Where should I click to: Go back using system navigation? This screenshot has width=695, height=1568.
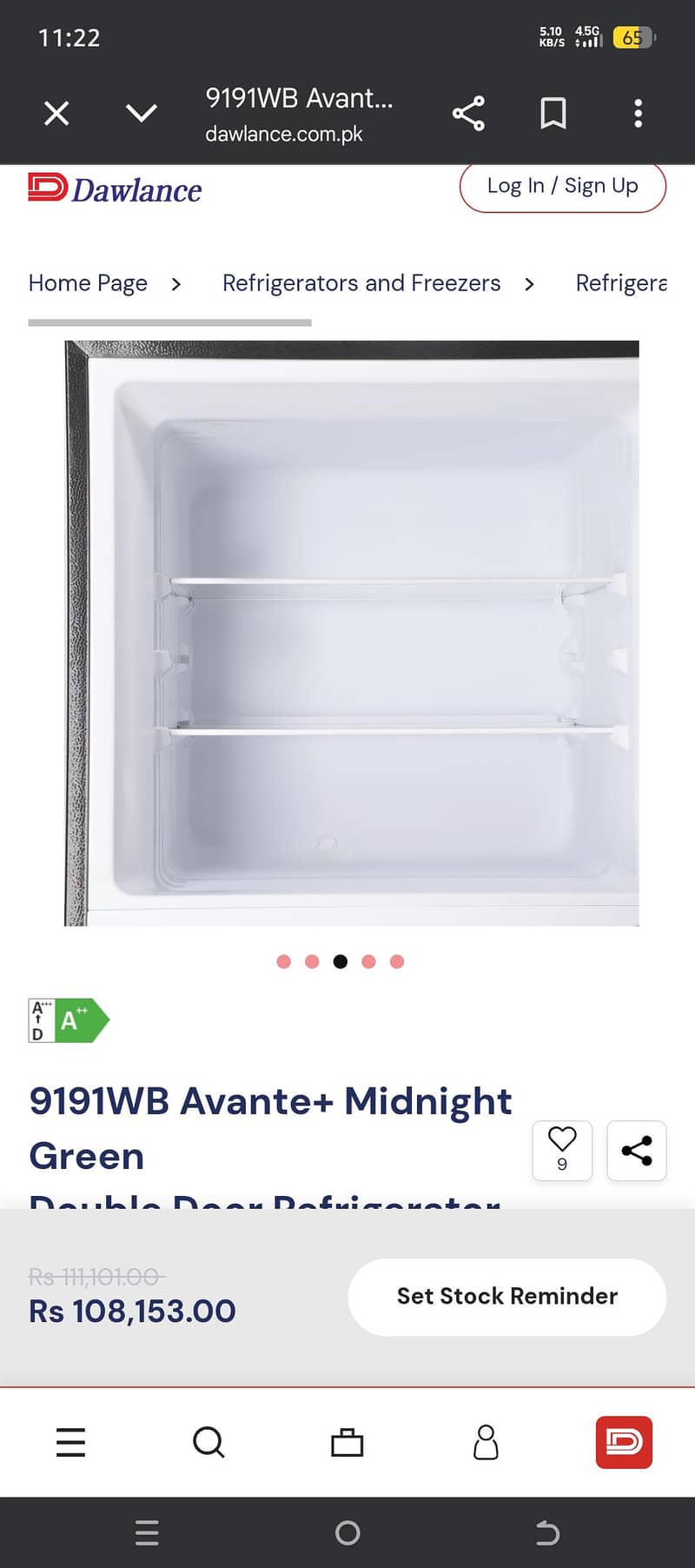547,1532
